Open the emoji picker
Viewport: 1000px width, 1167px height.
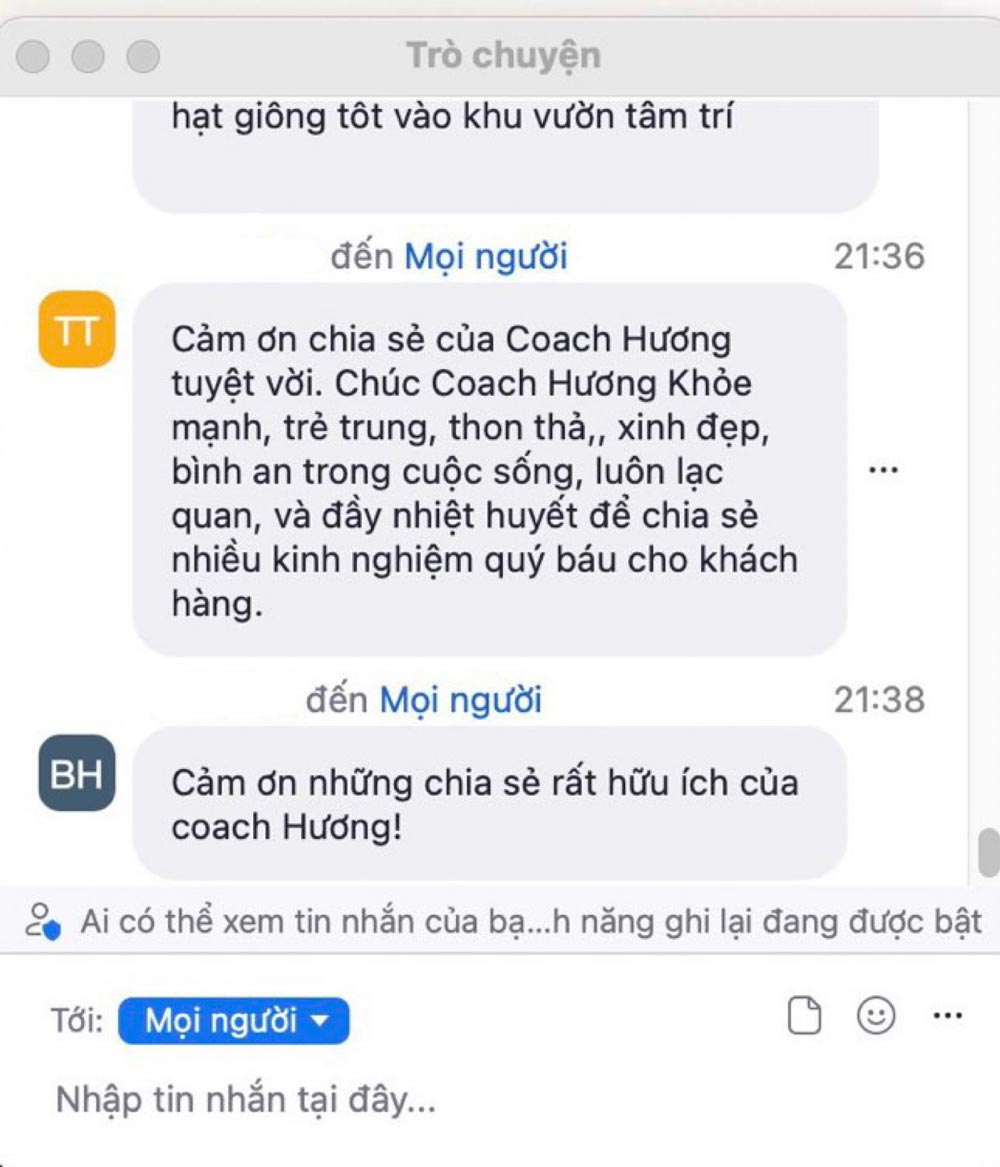(x=876, y=1017)
